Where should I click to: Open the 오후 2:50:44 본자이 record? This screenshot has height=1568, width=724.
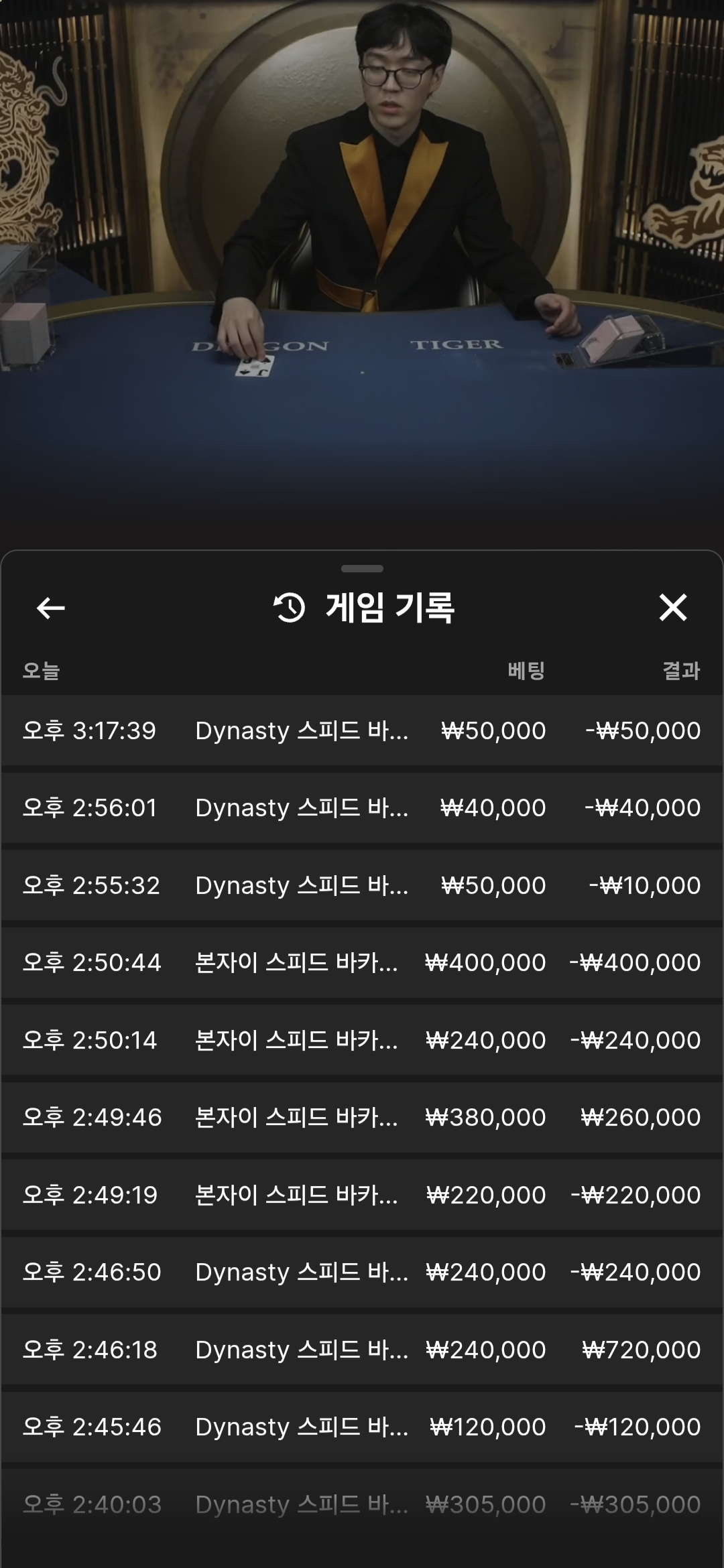pos(362,962)
